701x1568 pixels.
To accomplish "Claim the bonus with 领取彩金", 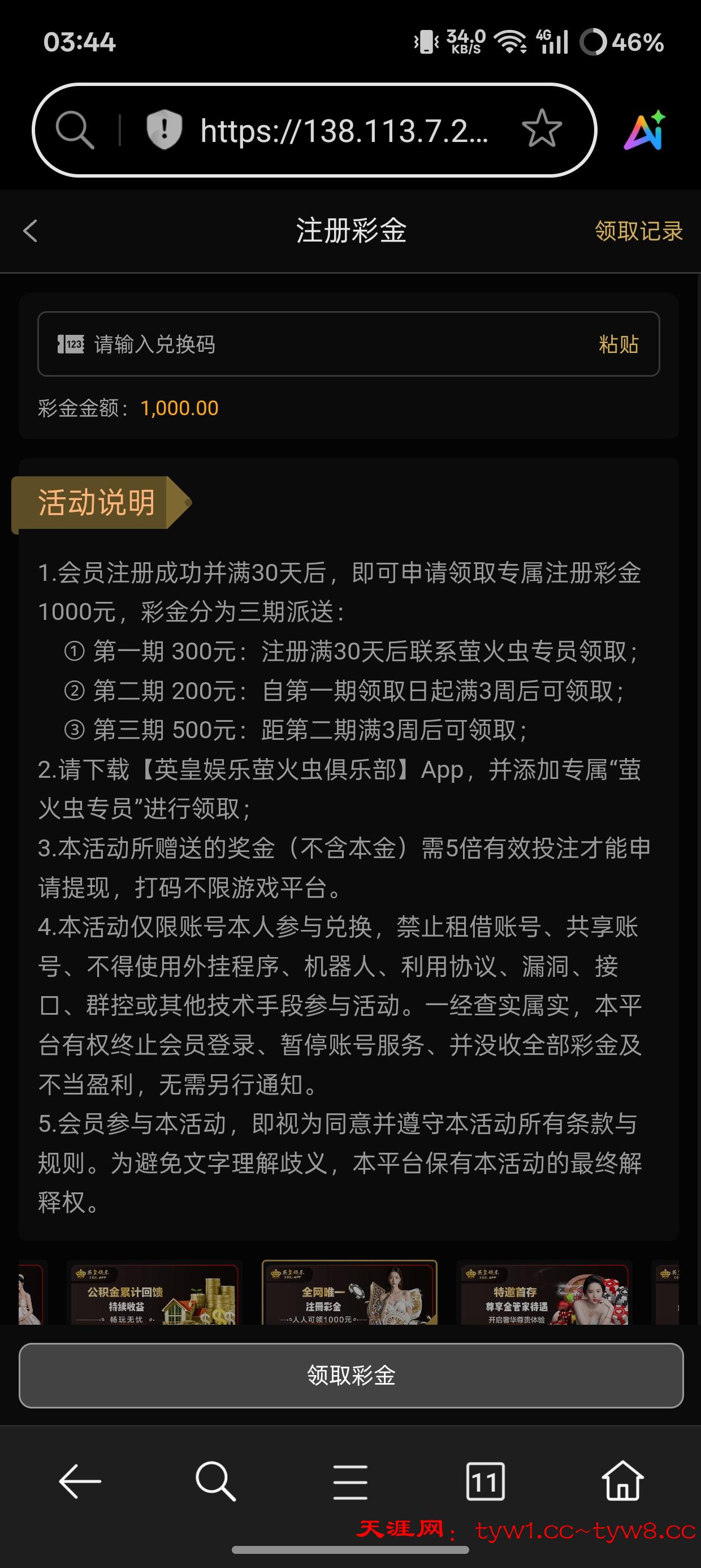I will click(350, 1375).
